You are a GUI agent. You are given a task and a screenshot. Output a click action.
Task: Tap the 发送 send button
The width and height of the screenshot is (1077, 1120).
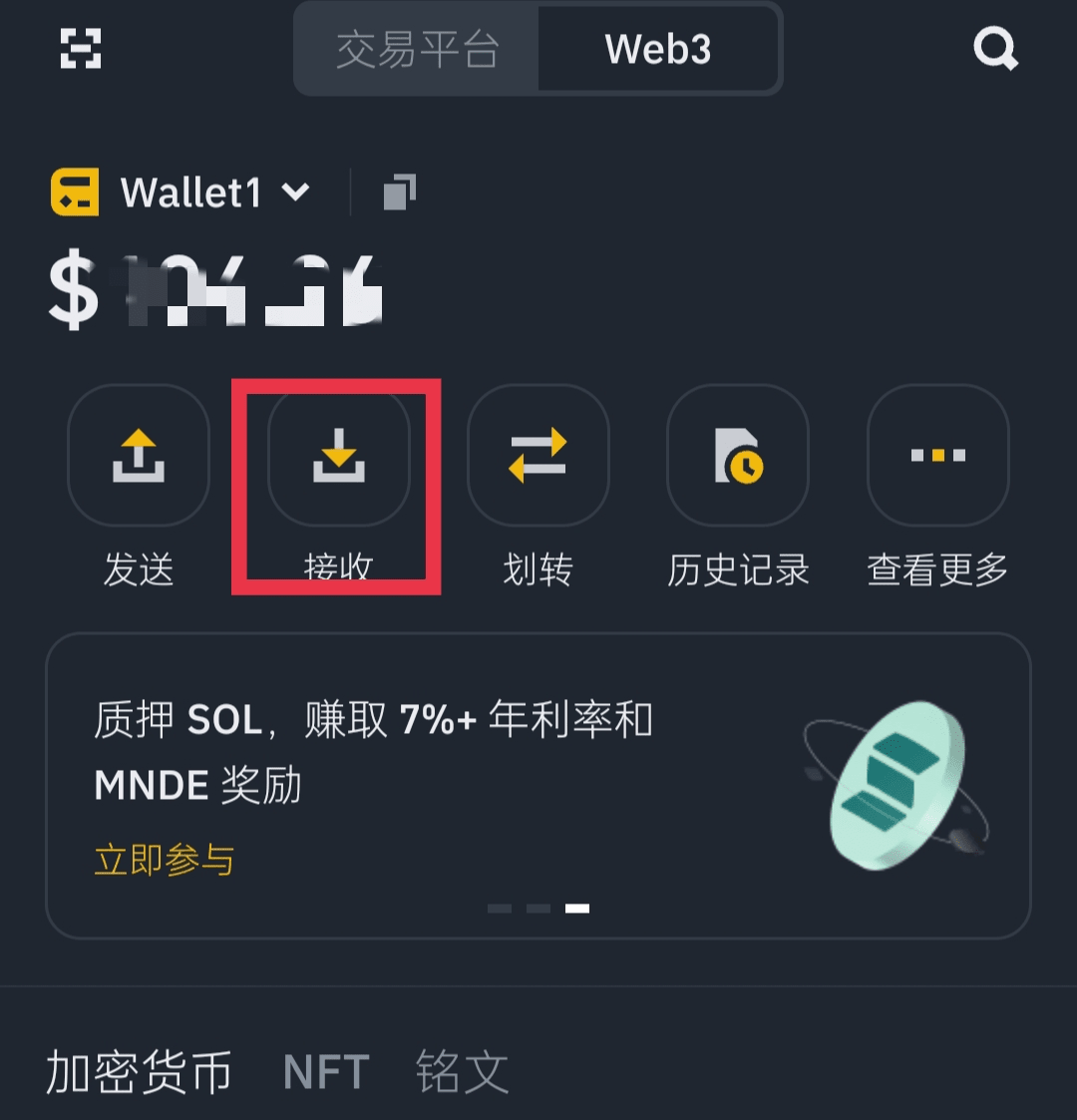click(139, 456)
